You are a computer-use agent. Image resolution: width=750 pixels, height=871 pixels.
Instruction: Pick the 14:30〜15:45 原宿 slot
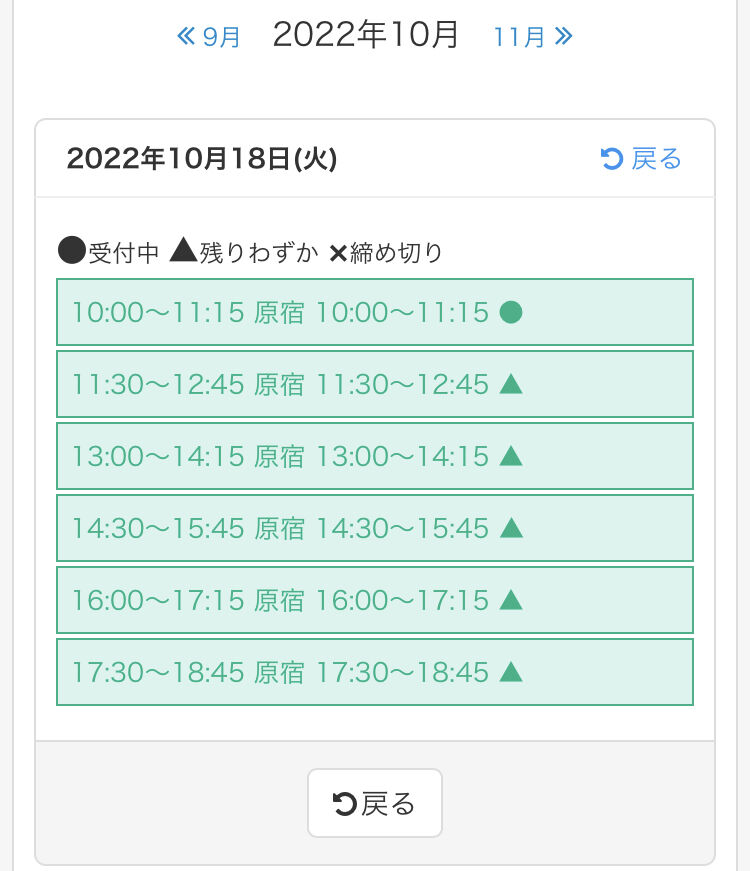coord(375,528)
